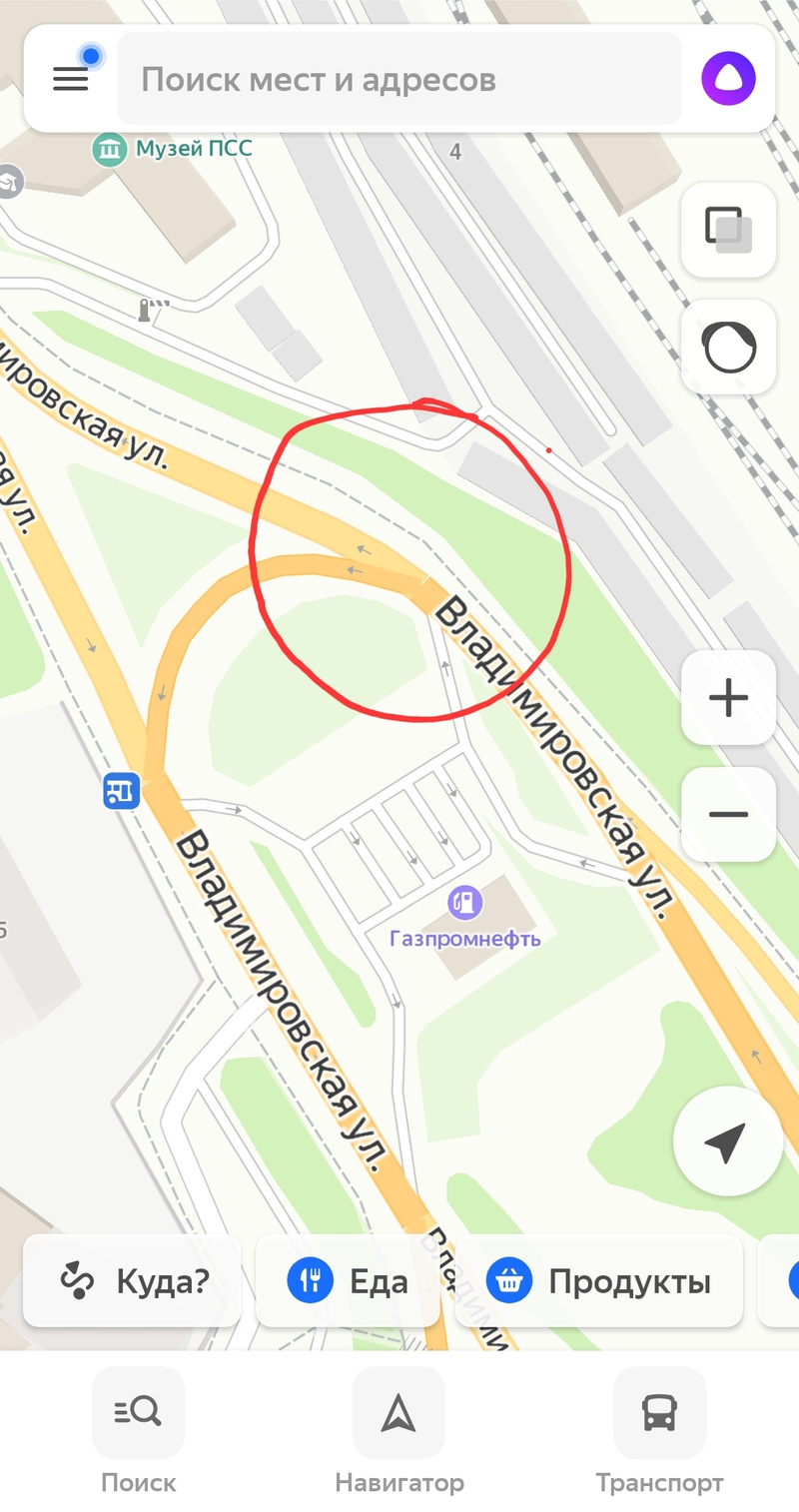Image resolution: width=799 pixels, height=1512 pixels.
Task: Open the map layers selector
Action: [728, 230]
